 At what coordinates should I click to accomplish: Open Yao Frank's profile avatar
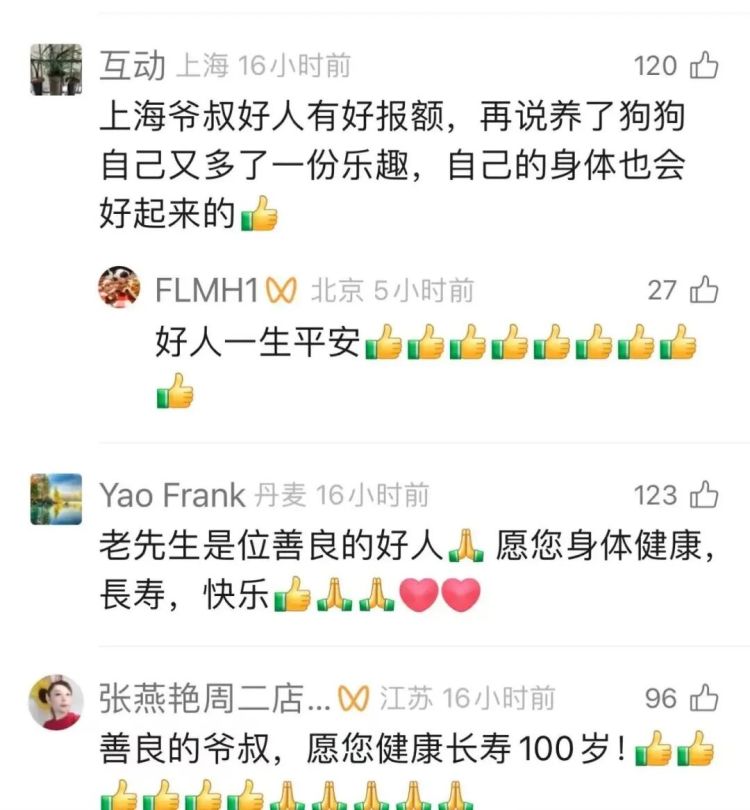coord(56,498)
